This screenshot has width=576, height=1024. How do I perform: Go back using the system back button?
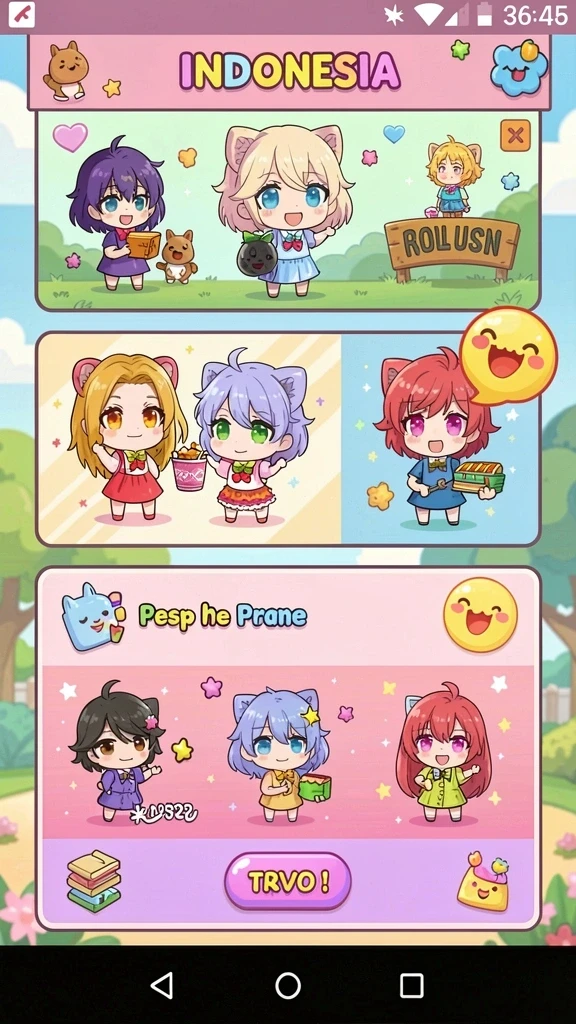[x=162, y=985]
